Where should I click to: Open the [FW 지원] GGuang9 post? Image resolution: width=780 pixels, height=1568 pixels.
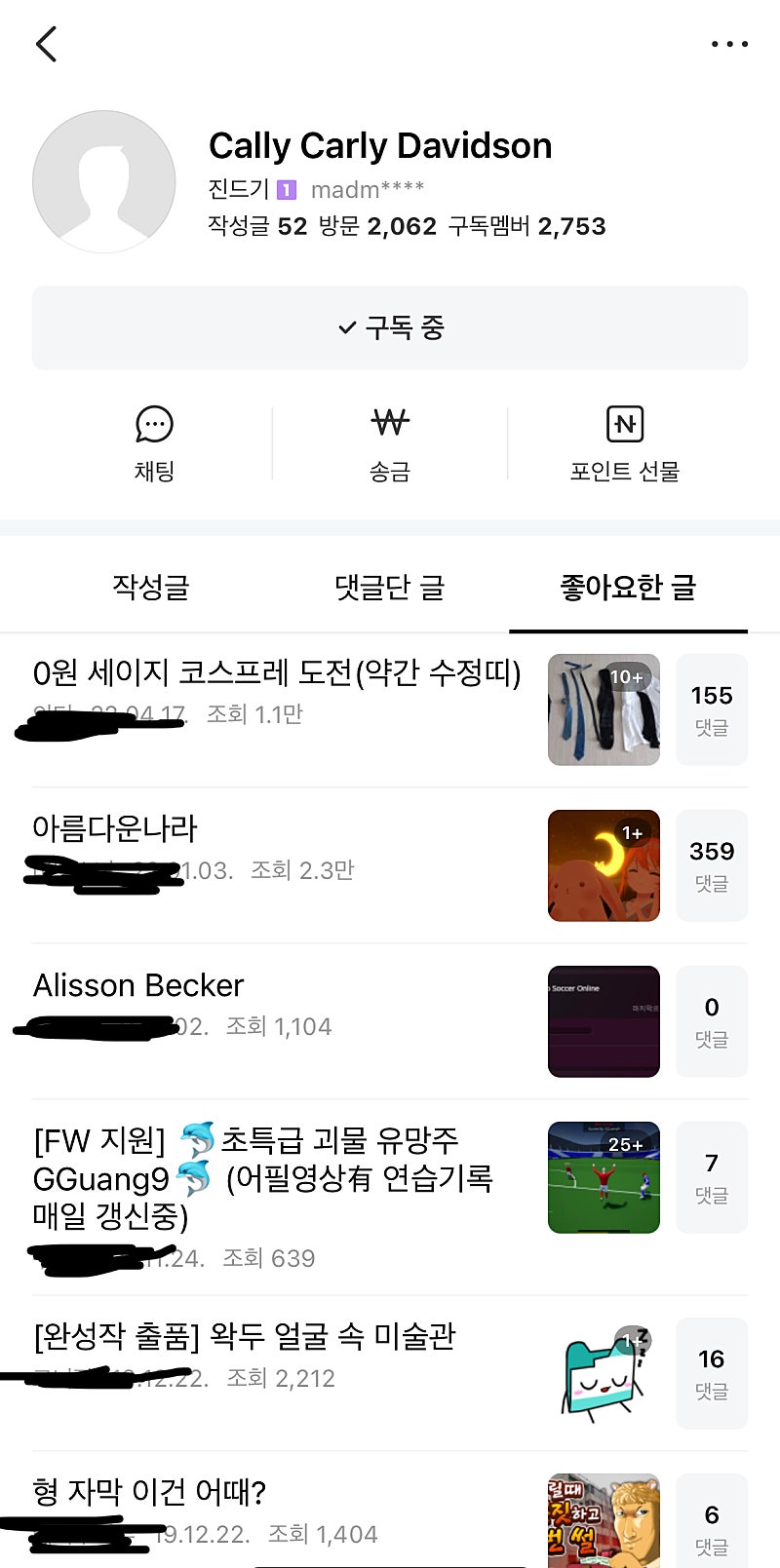263,1177
